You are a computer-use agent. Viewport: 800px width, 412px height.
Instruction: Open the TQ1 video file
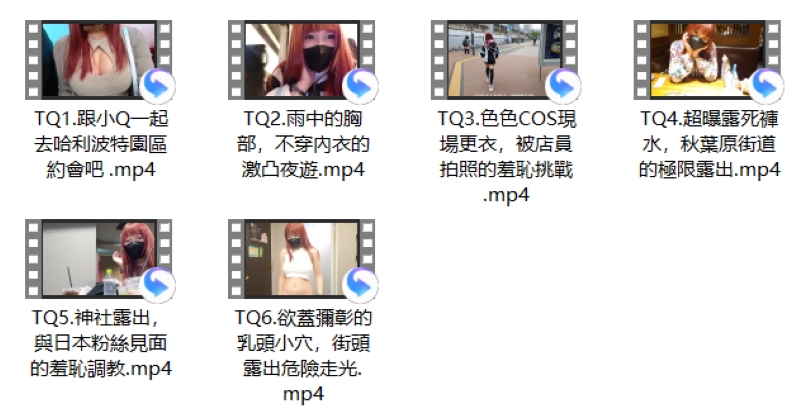pyautogui.click(x=98, y=60)
